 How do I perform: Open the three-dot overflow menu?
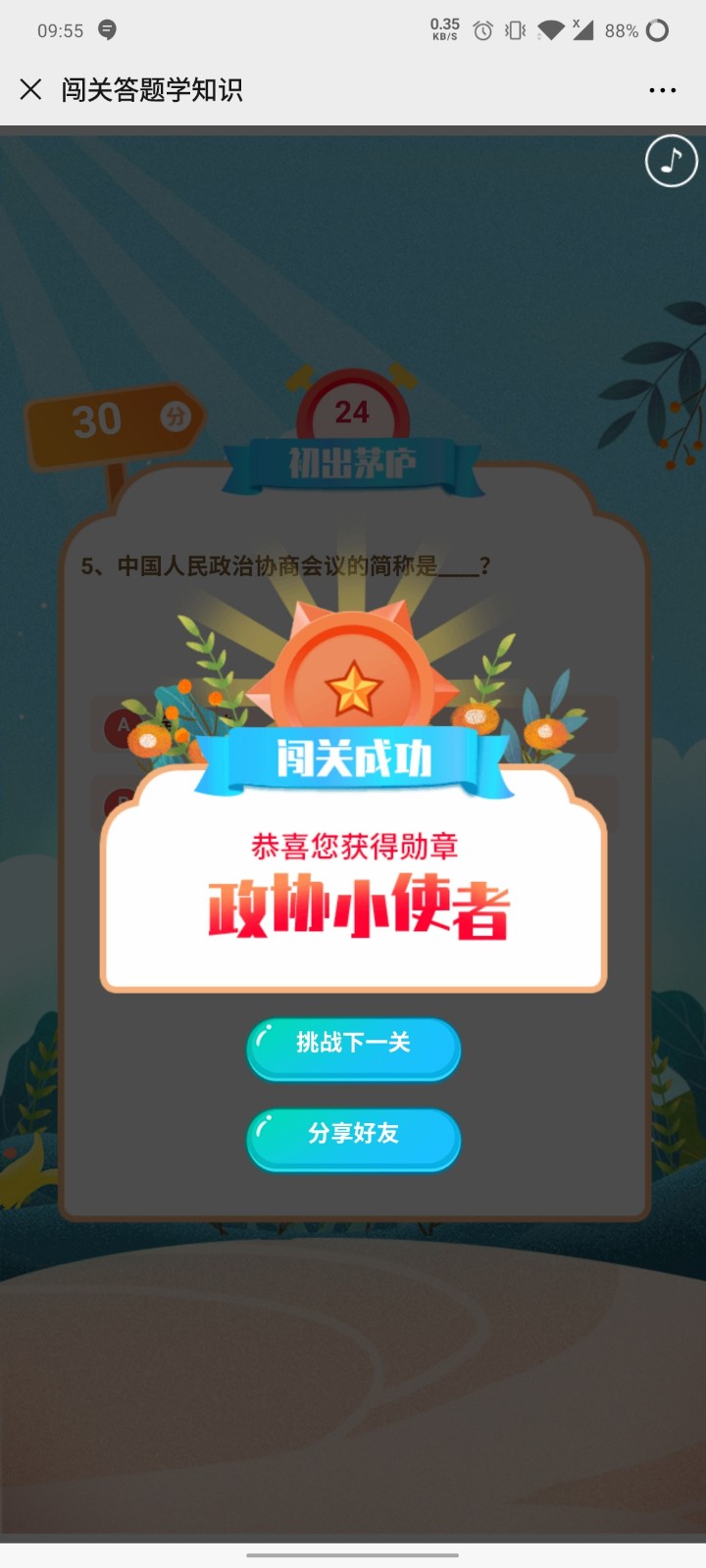662,90
